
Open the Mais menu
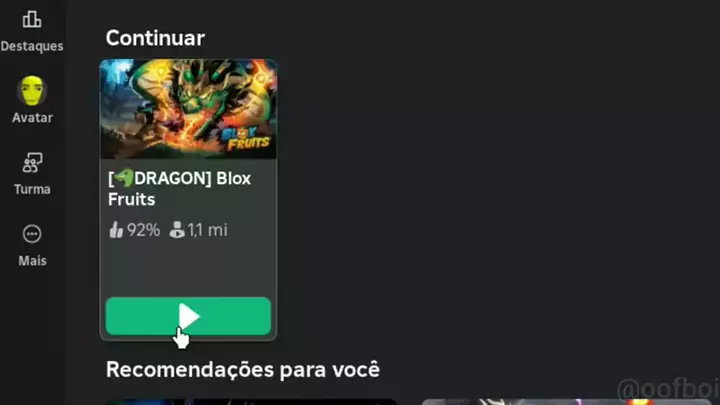[32, 244]
